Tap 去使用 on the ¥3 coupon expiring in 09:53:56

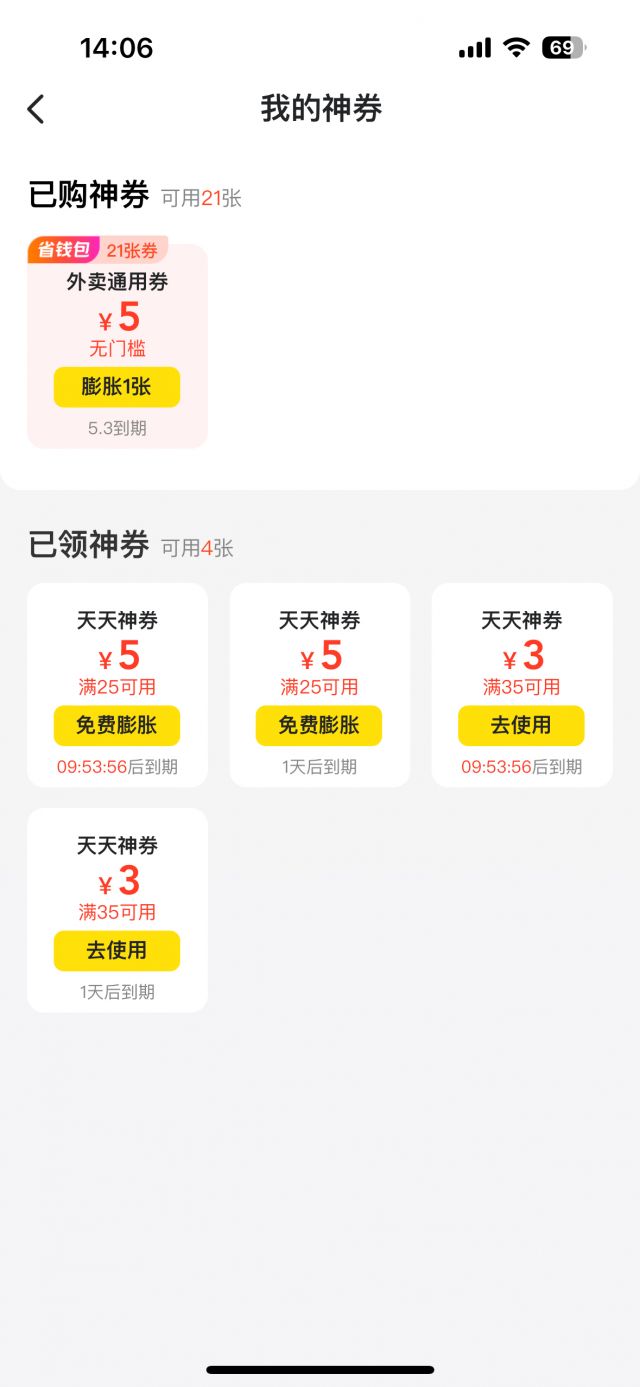(521, 726)
